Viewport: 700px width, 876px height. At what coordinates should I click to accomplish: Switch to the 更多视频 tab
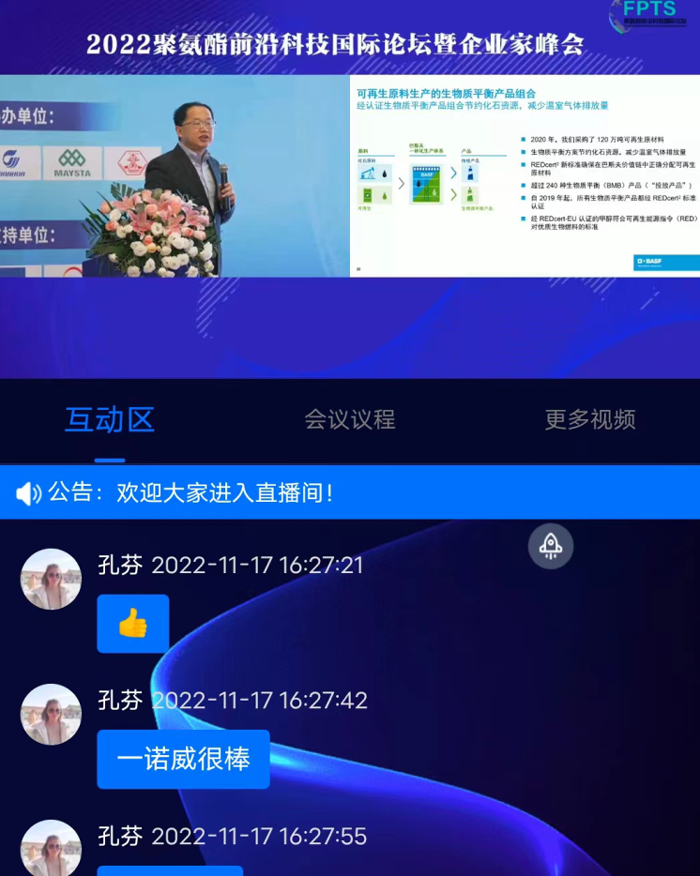click(x=590, y=420)
